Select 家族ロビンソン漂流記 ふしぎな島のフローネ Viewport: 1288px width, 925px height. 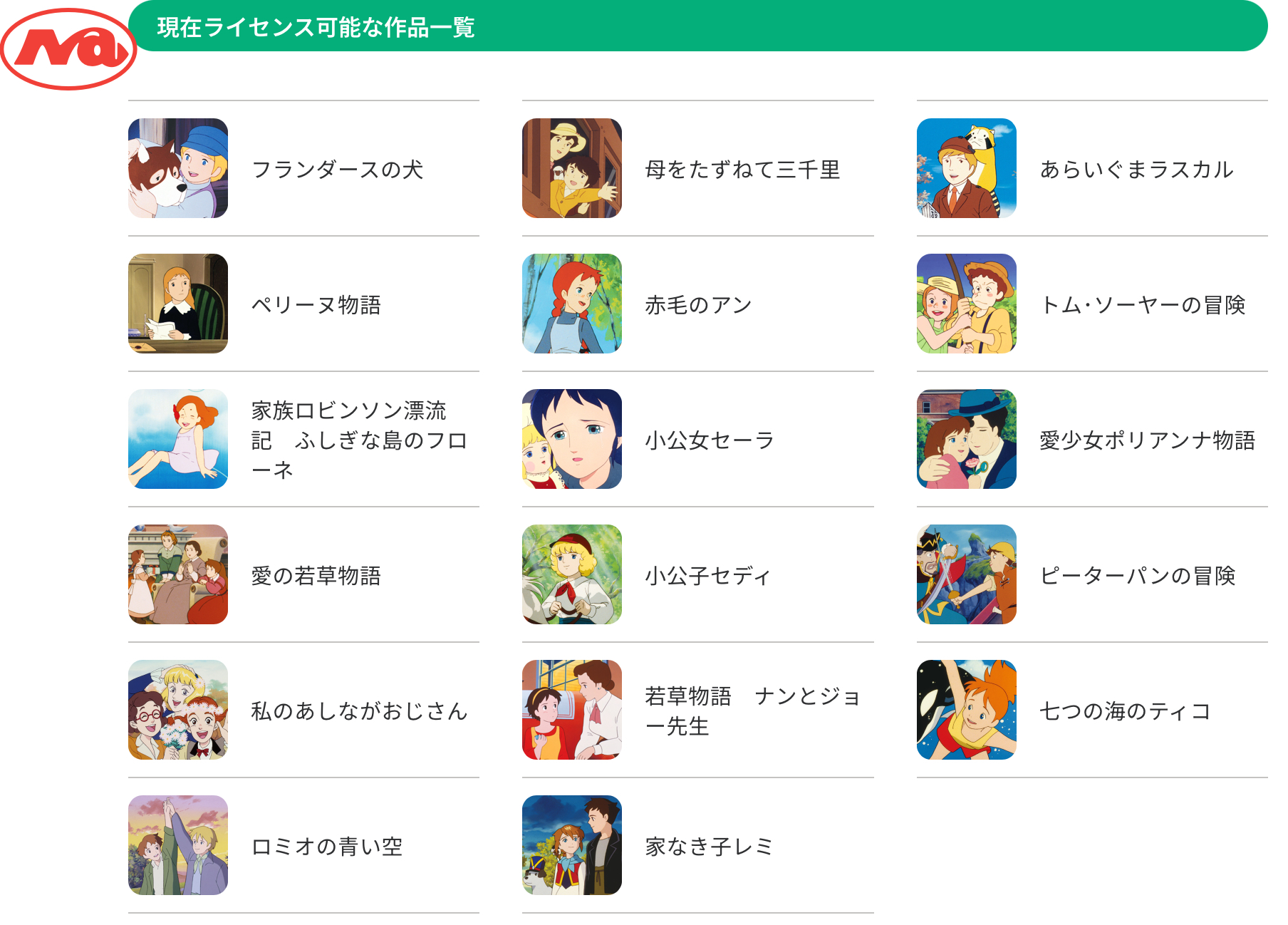pyautogui.click(x=303, y=439)
